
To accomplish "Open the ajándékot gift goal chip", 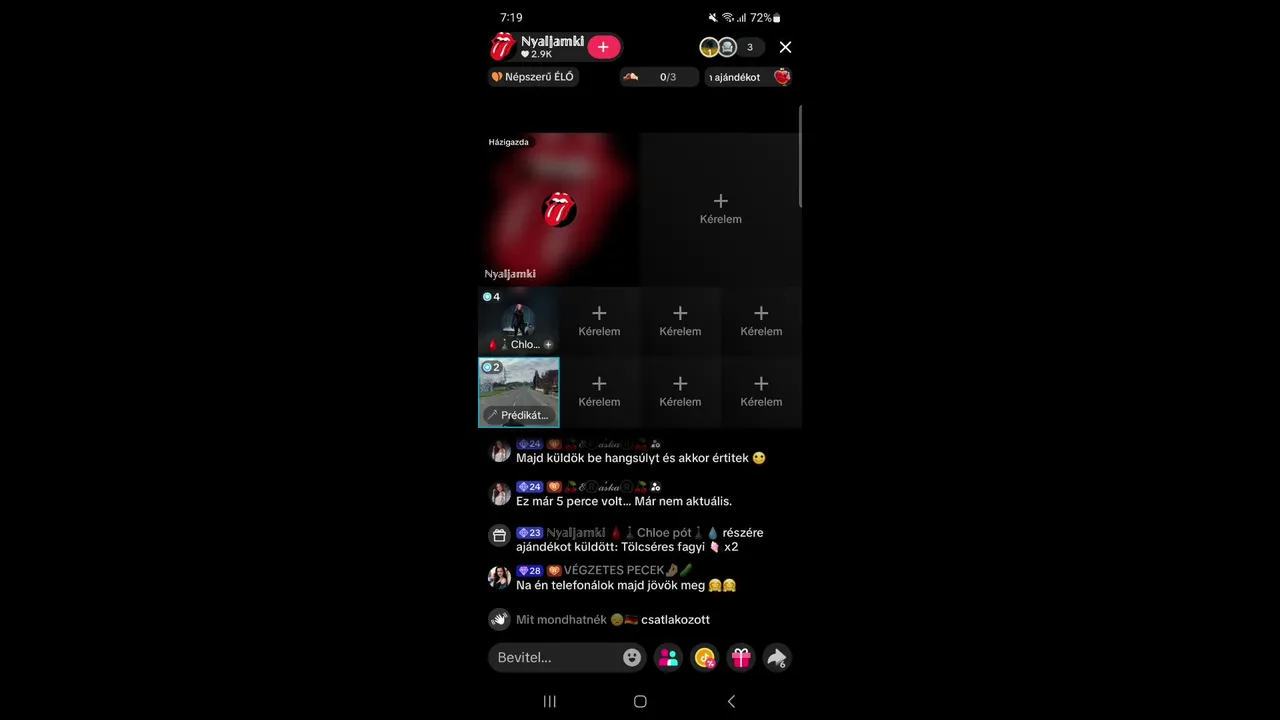I will click(x=748, y=77).
